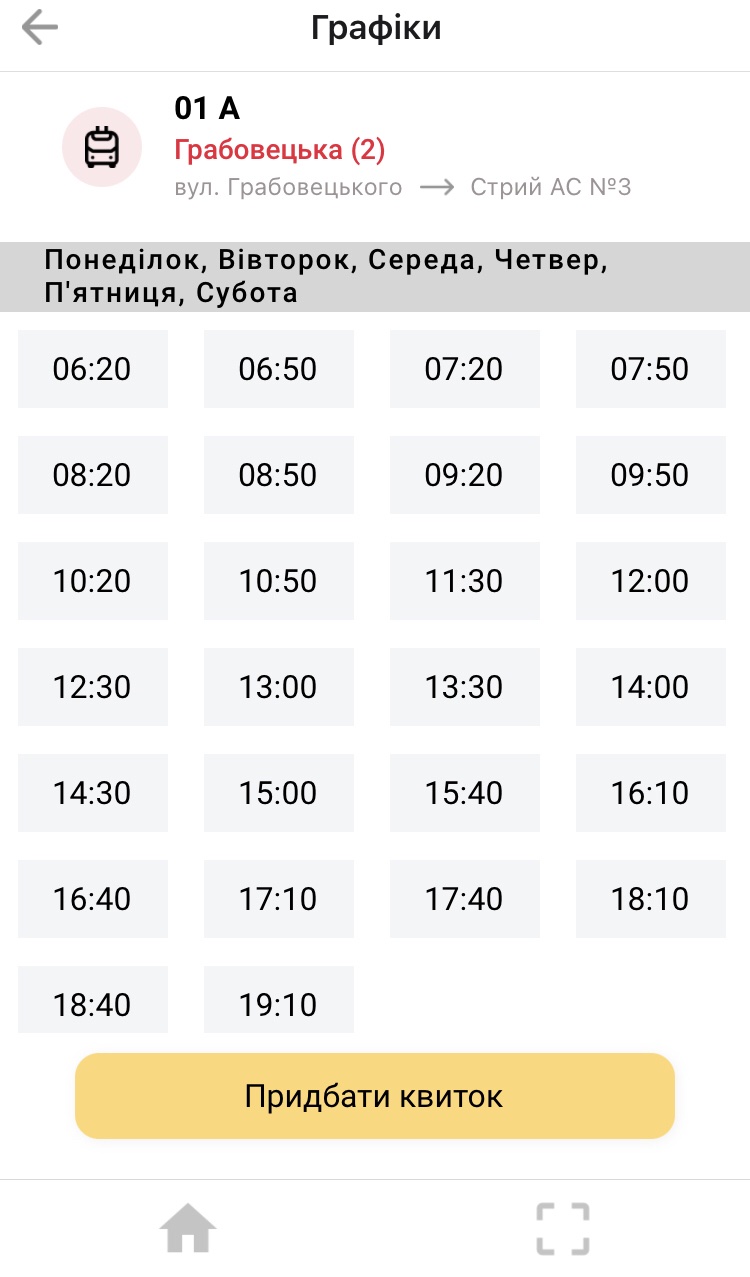Image resolution: width=750 pixels, height=1277 pixels.
Task: Open the QR scanner frame icon
Action: (x=562, y=1228)
